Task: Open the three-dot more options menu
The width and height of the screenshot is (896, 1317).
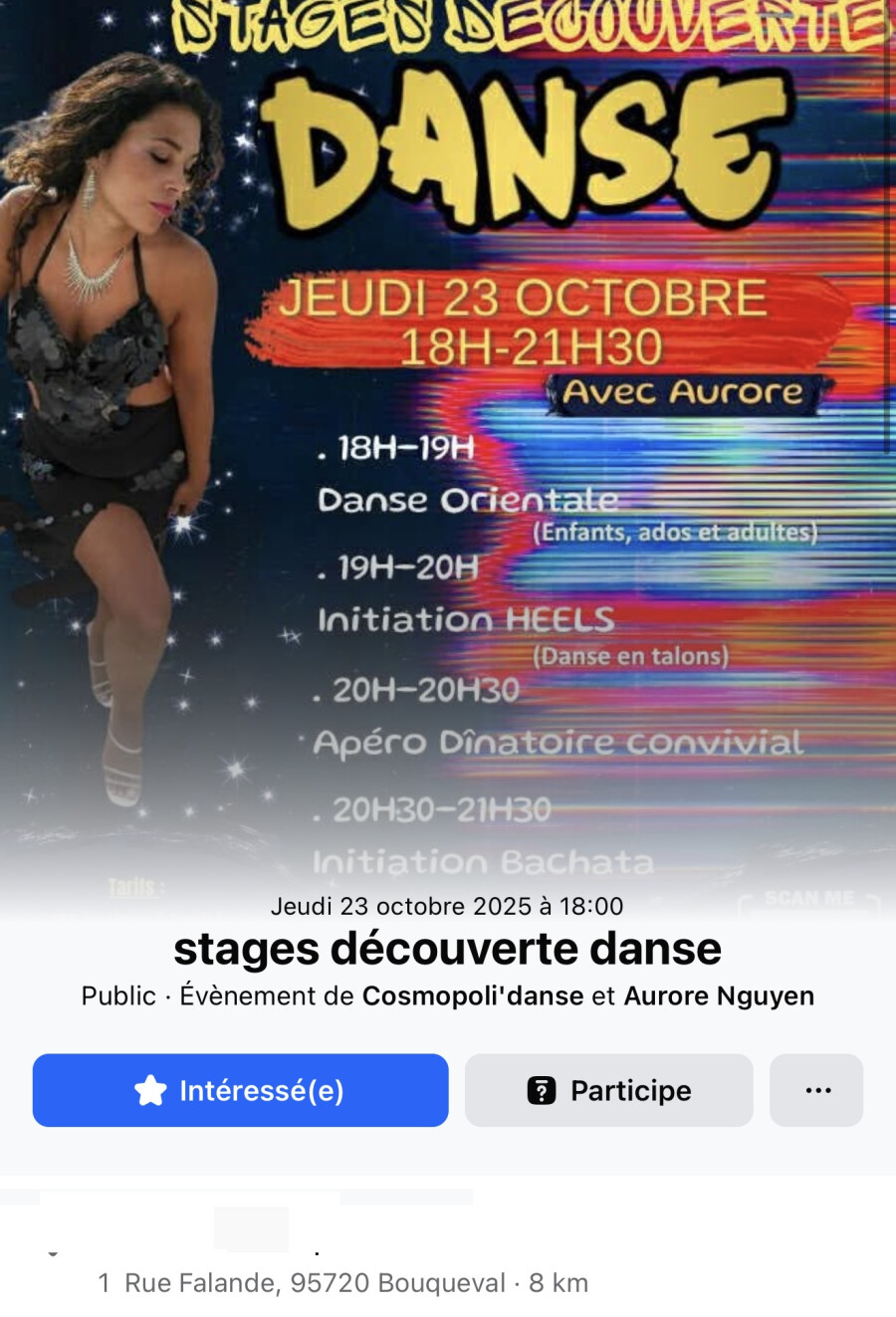Action: point(816,1090)
